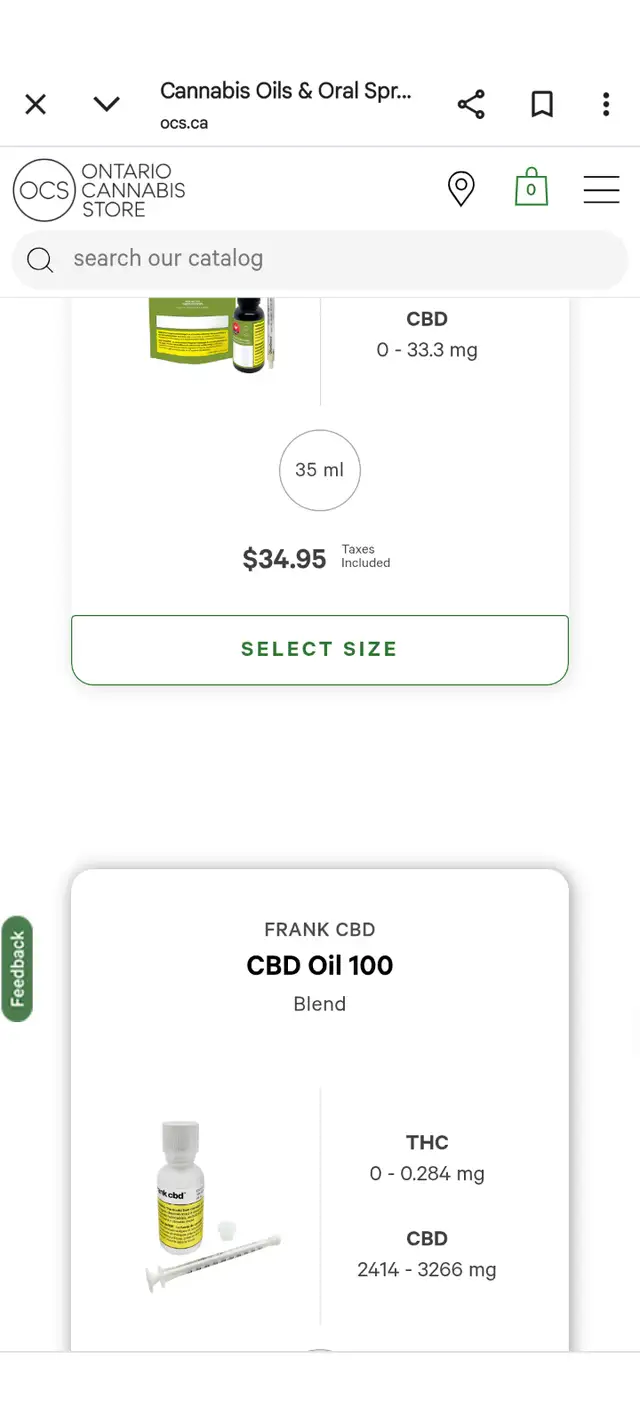Go to the Ontario Cannabis Store home logo
Viewport: 640px width, 1422px height.
tap(99, 190)
